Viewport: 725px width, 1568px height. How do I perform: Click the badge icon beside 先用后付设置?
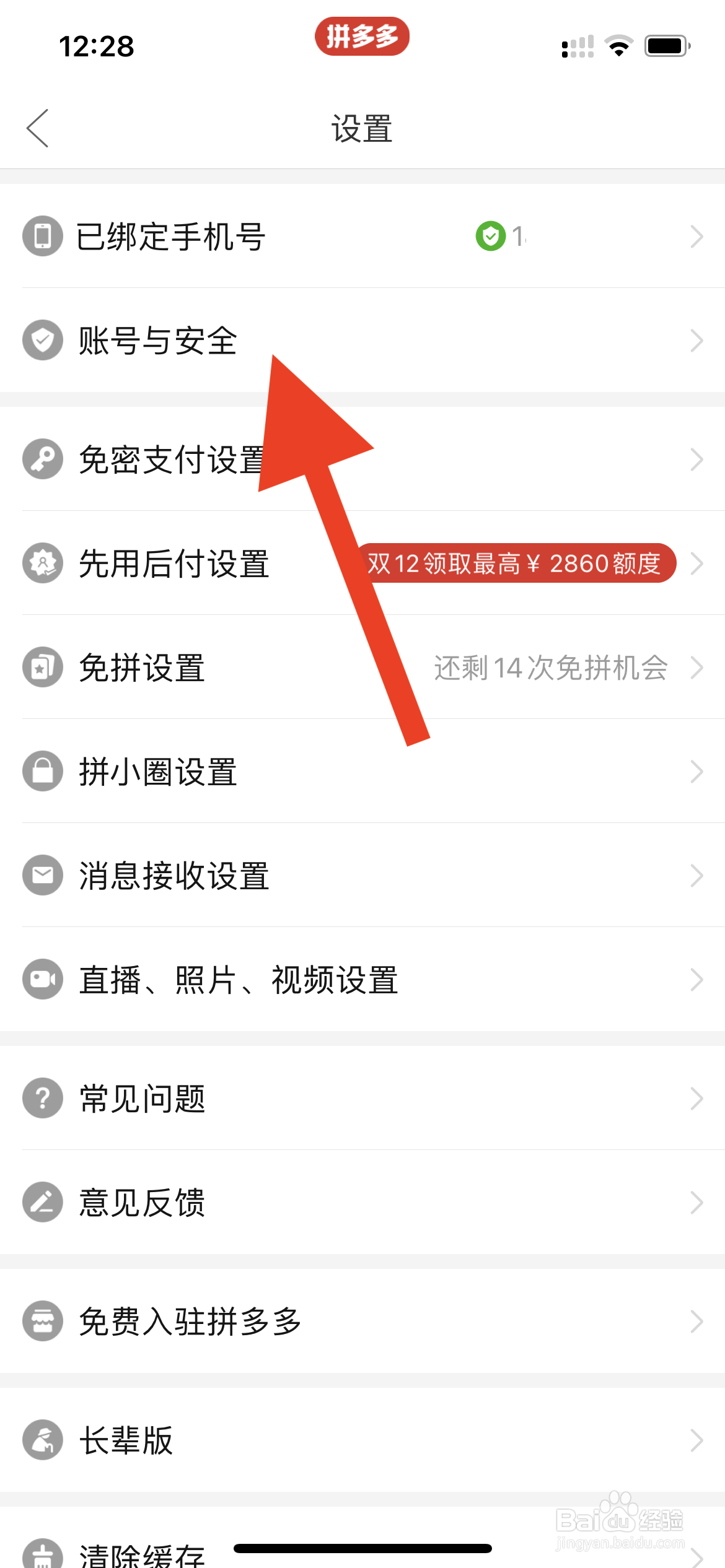pos(41,562)
